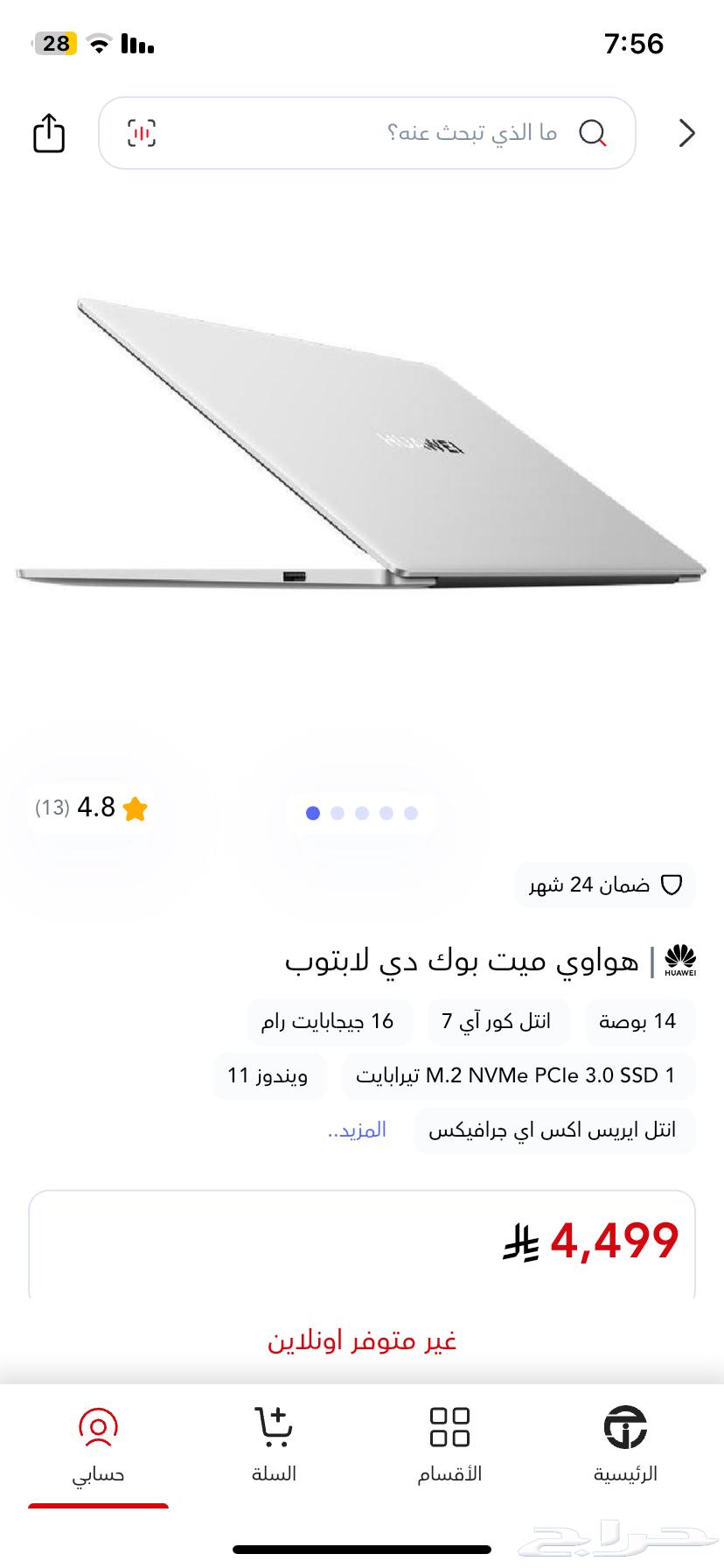Share this Huawei MateBook product
The height and width of the screenshot is (1568, 724).
point(49,133)
